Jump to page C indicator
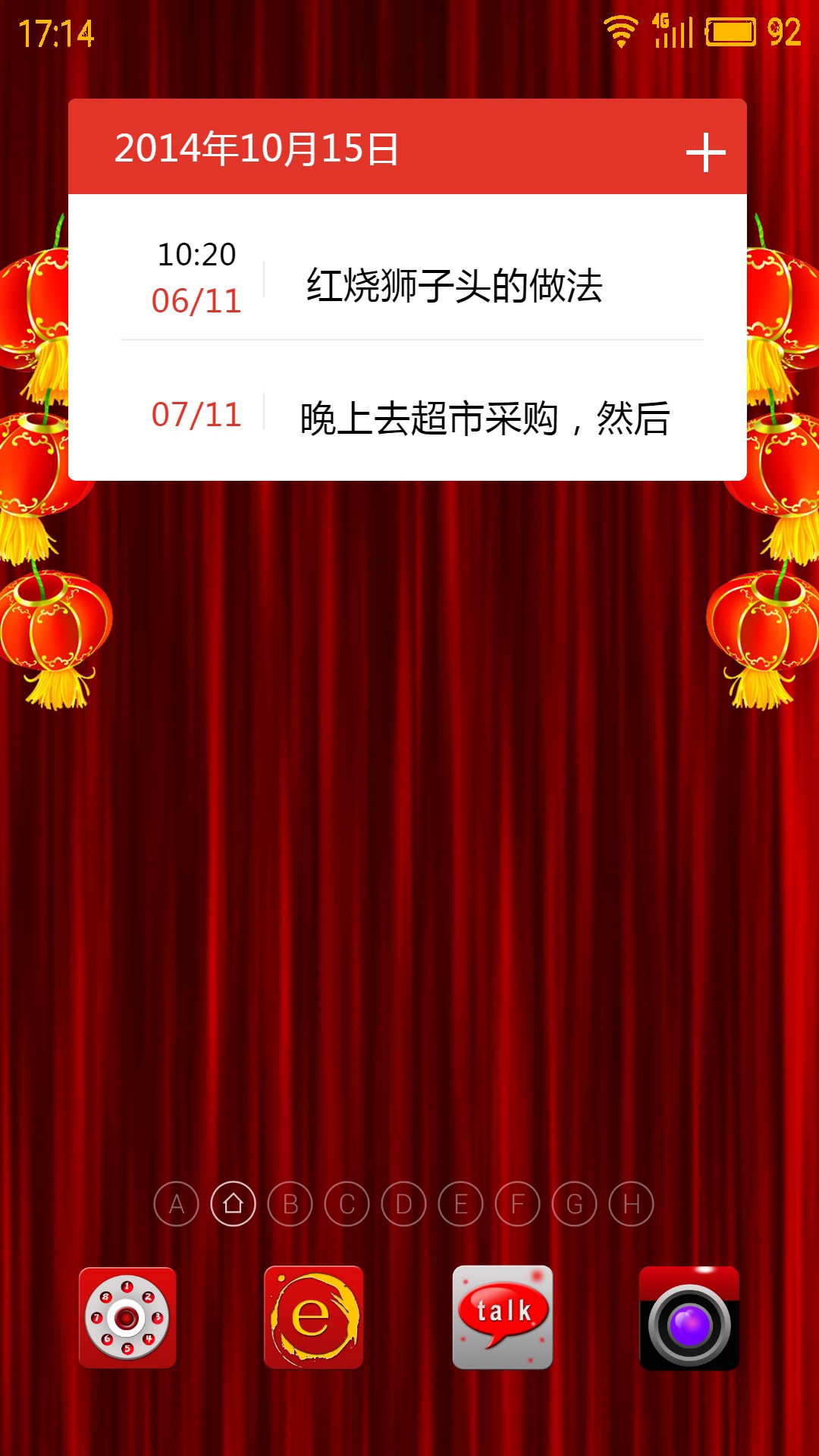Screen dimensions: 819x1456 347,1204
